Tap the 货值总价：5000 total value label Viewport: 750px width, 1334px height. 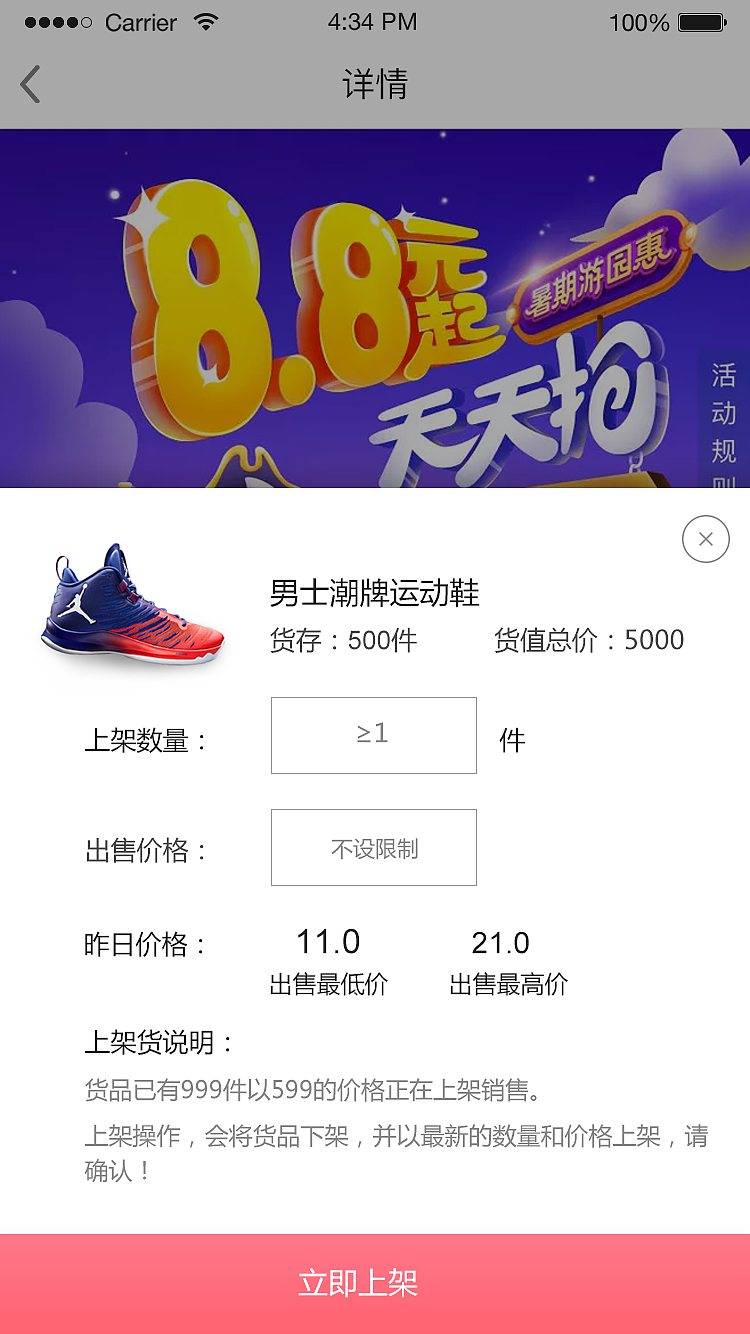coord(587,640)
